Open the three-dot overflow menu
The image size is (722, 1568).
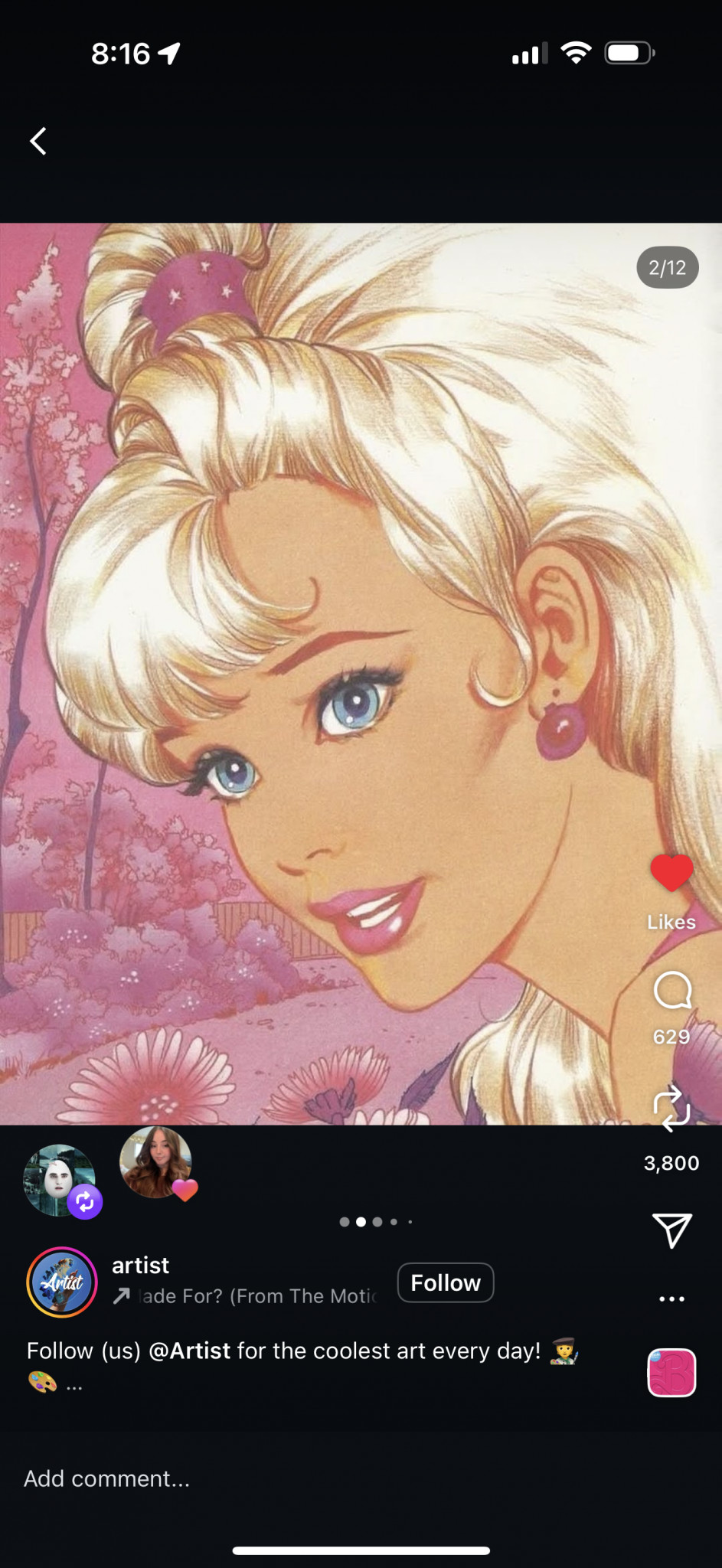671,1299
